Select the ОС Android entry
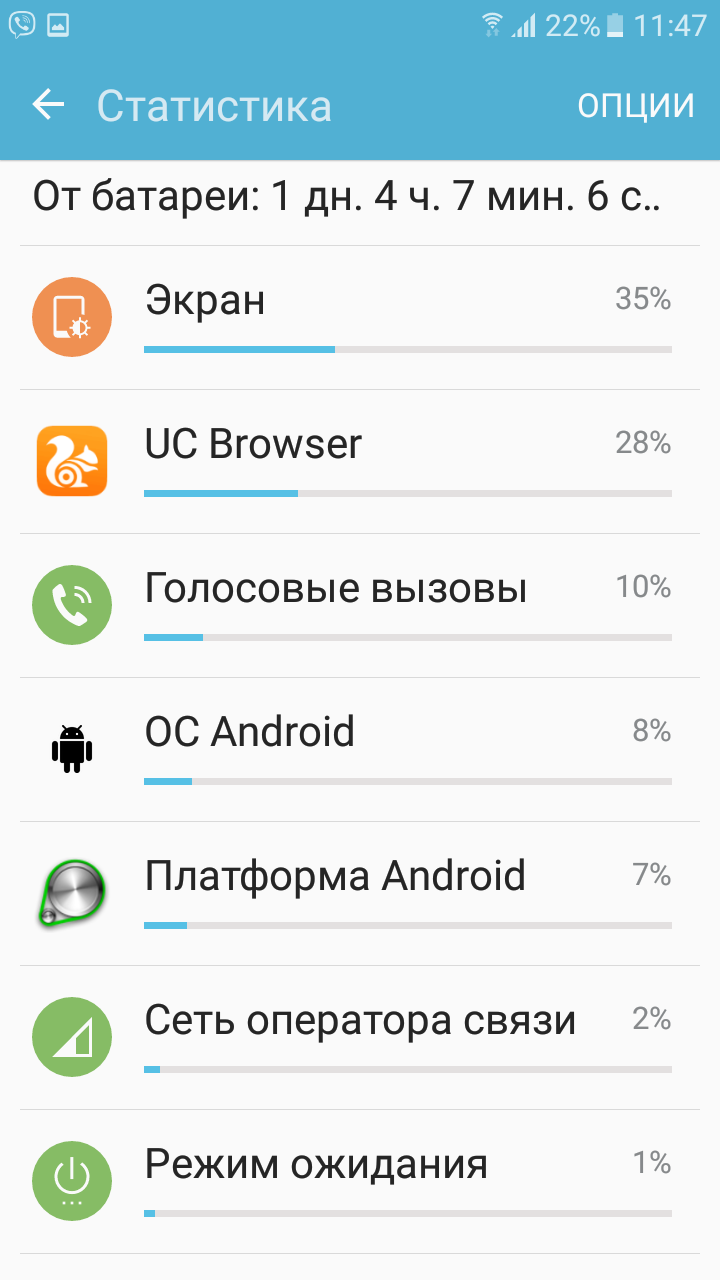 click(360, 750)
